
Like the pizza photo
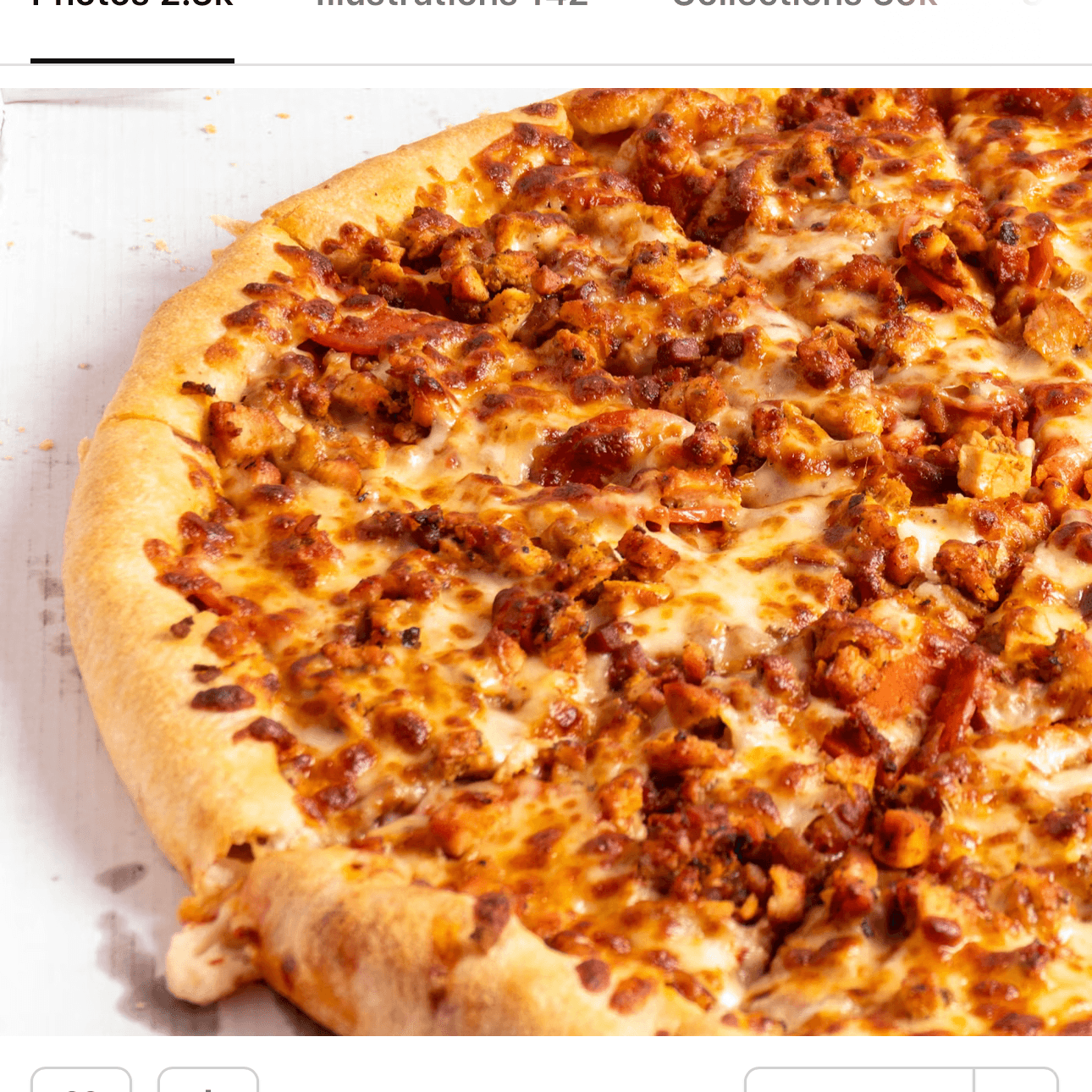tap(81, 1082)
